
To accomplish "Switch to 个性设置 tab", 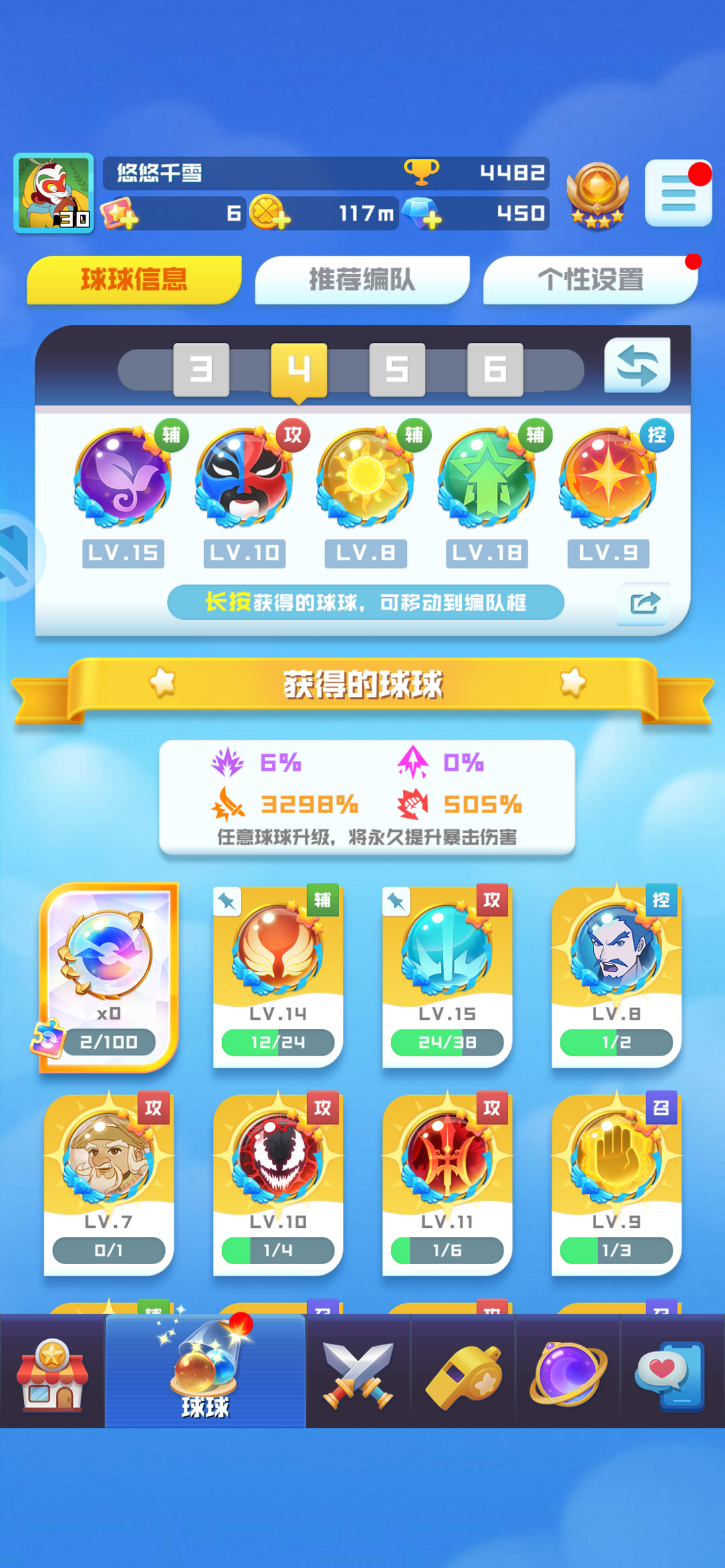I will (x=590, y=280).
